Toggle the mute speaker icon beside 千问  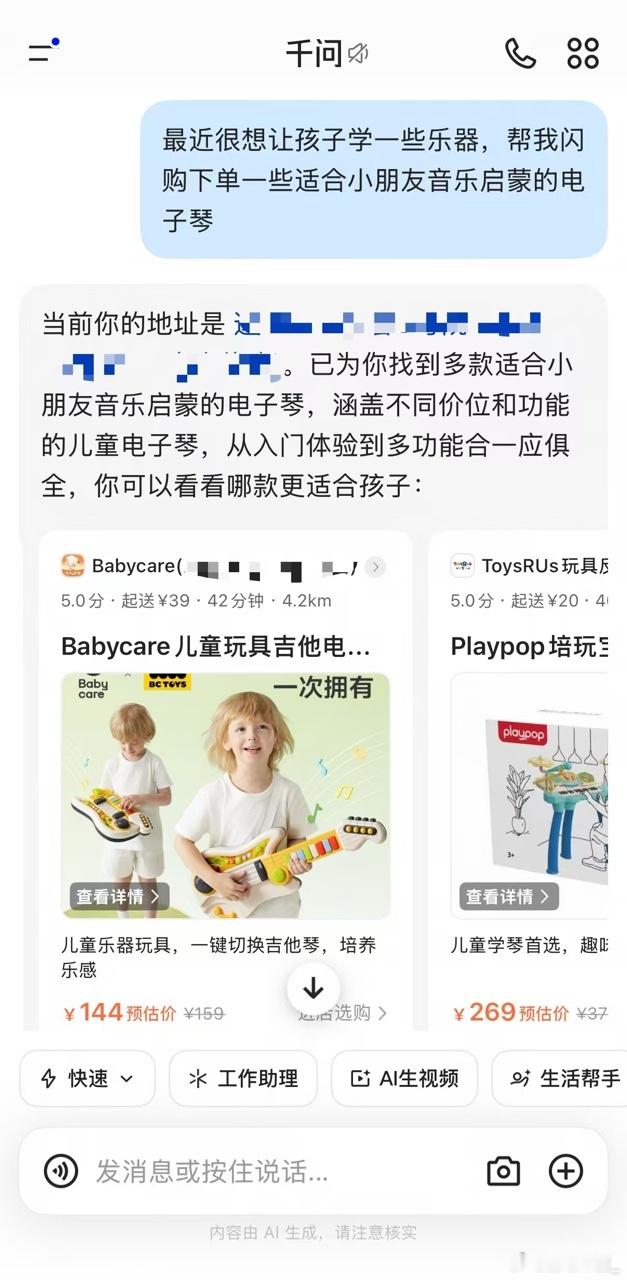pyautogui.click(x=358, y=54)
